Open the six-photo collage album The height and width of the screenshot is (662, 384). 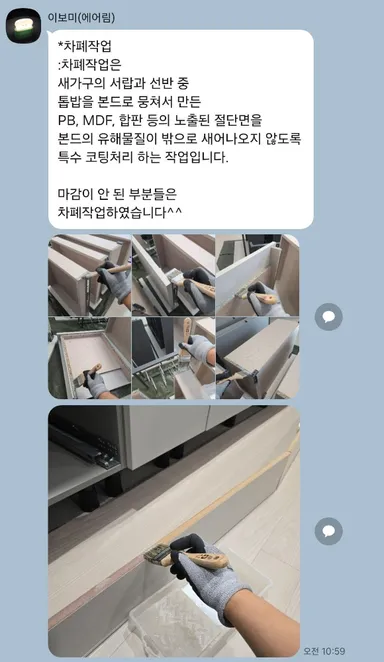pyautogui.click(x=173, y=317)
